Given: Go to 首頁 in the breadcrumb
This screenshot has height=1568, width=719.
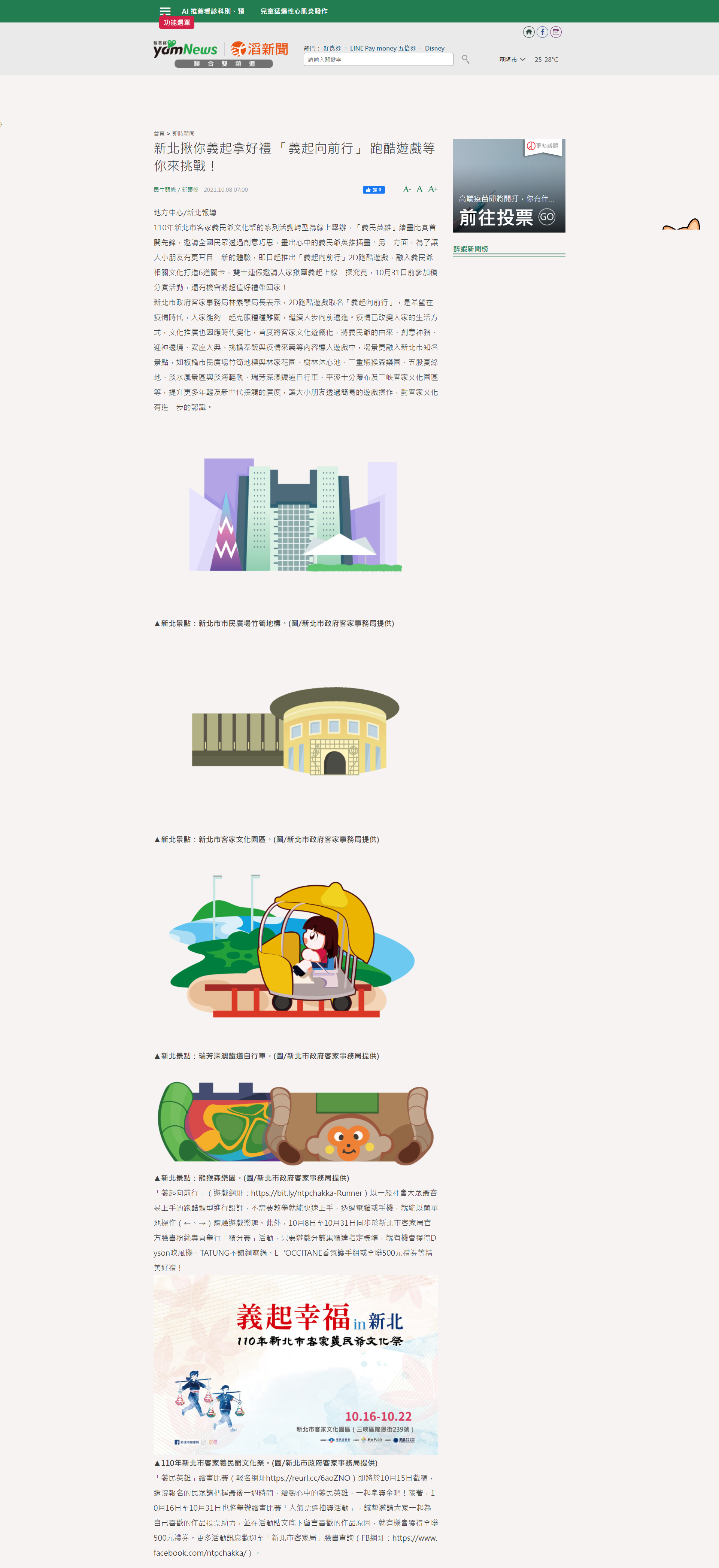Looking at the screenshot, I should point(159,133).
